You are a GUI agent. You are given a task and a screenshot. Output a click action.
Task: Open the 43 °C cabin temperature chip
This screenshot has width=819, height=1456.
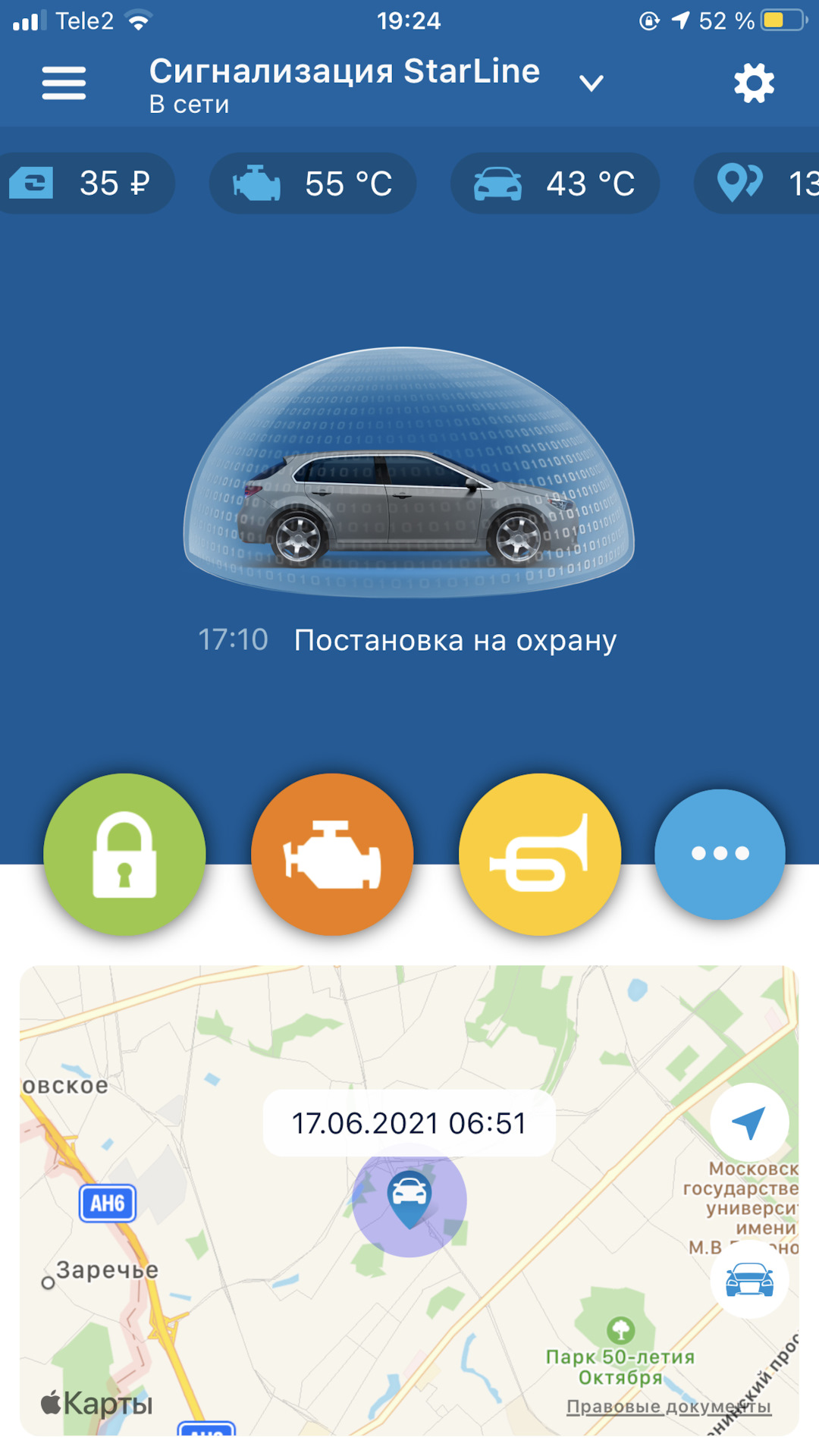pos(554,184)
